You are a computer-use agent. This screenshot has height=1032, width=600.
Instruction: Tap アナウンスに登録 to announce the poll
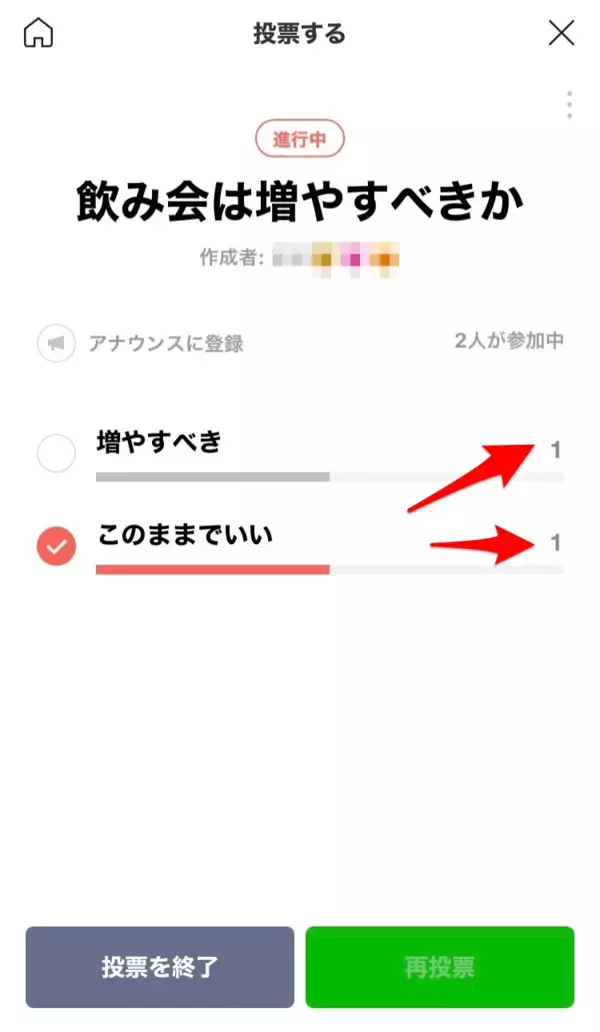coord(140,344)
